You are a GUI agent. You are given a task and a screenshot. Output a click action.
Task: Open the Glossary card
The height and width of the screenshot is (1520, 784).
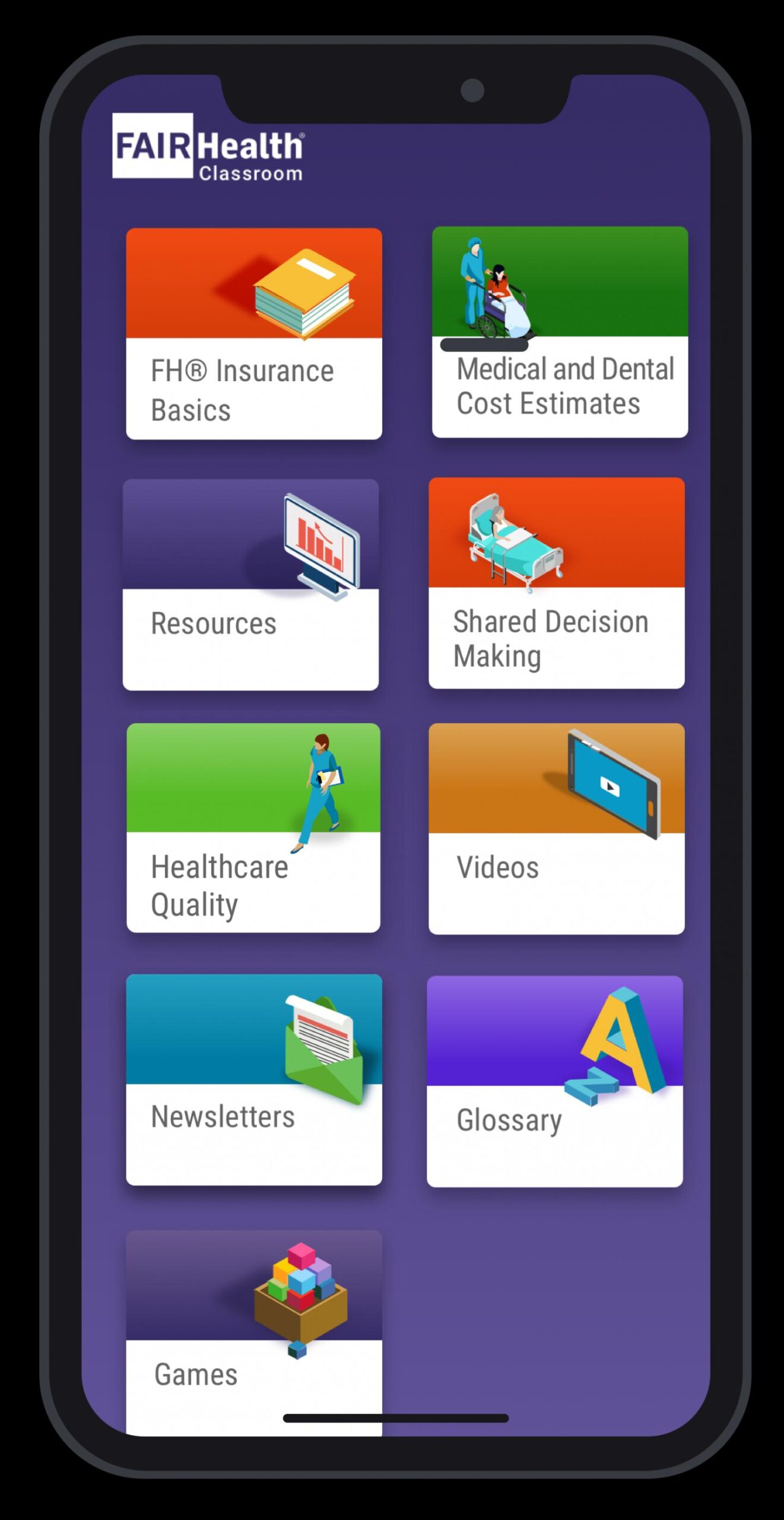554,1081
